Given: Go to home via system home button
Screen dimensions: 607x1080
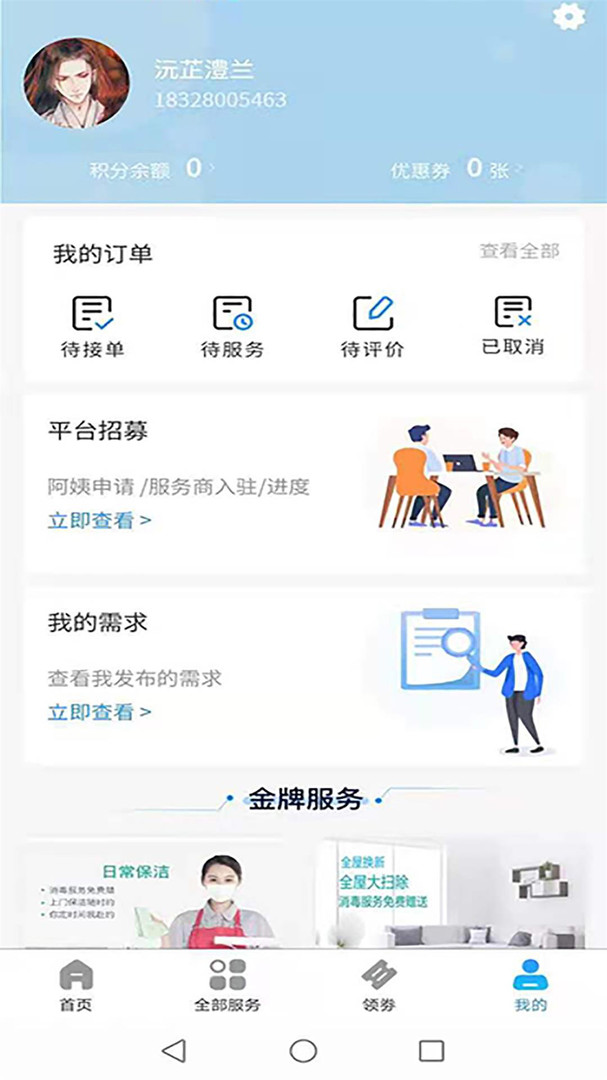Looking at the screenshot, I should click(303, 1050).
